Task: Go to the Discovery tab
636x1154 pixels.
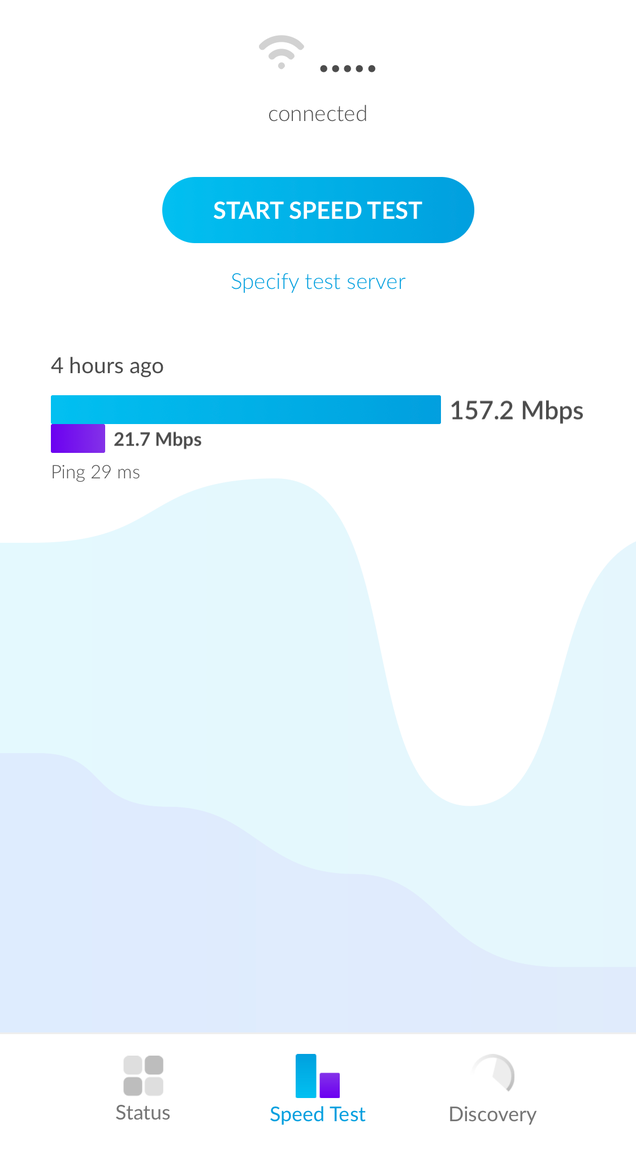Action: coord(492,1088)
